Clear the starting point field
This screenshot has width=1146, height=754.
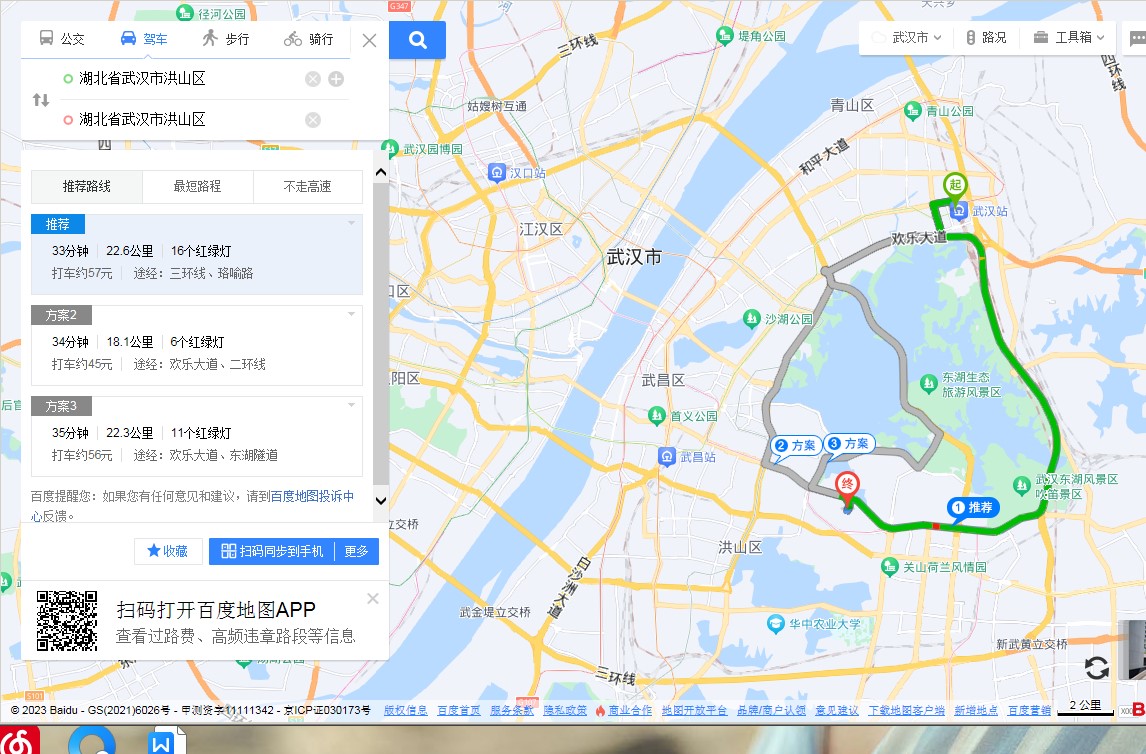point(313,79)
